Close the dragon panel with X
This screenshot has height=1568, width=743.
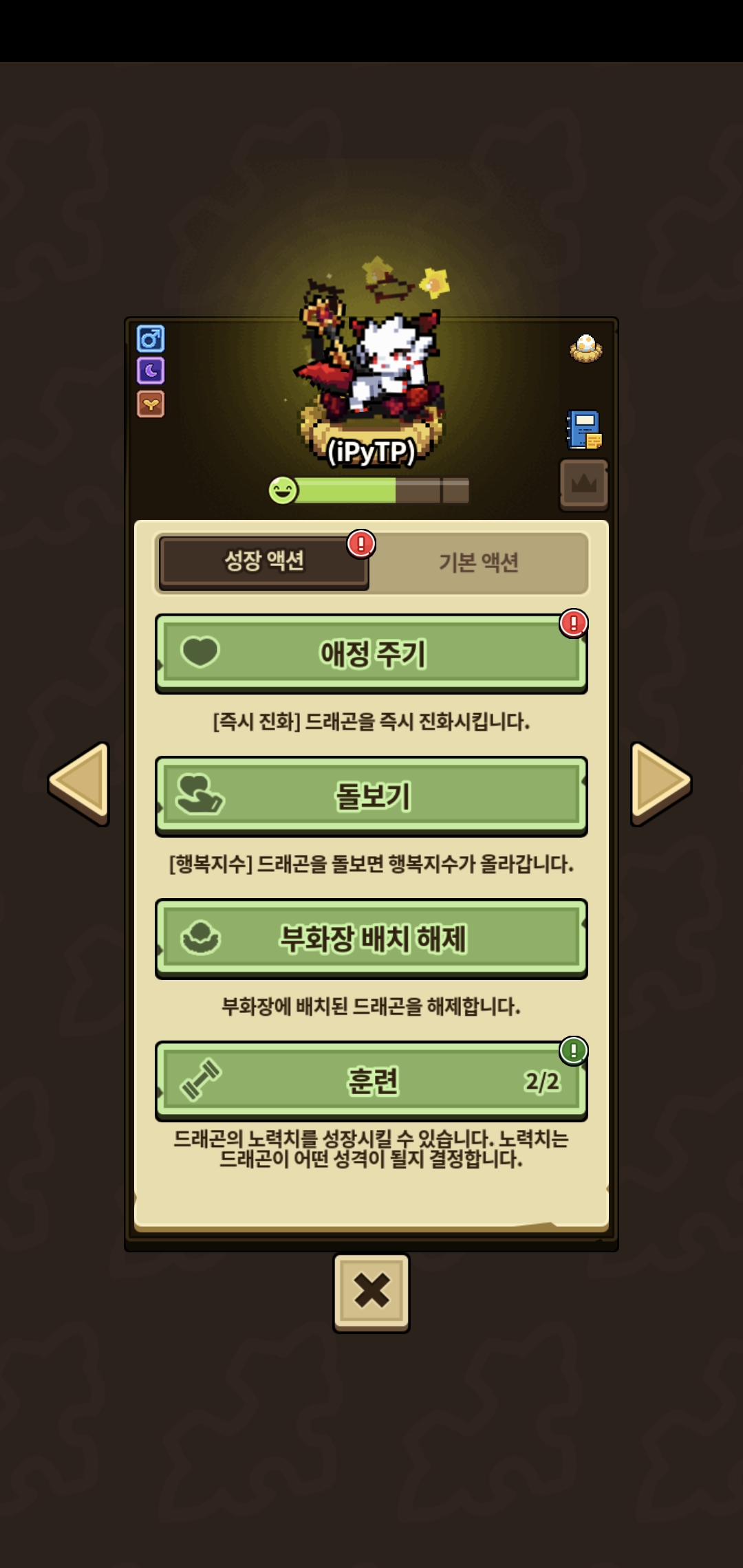371,1292
